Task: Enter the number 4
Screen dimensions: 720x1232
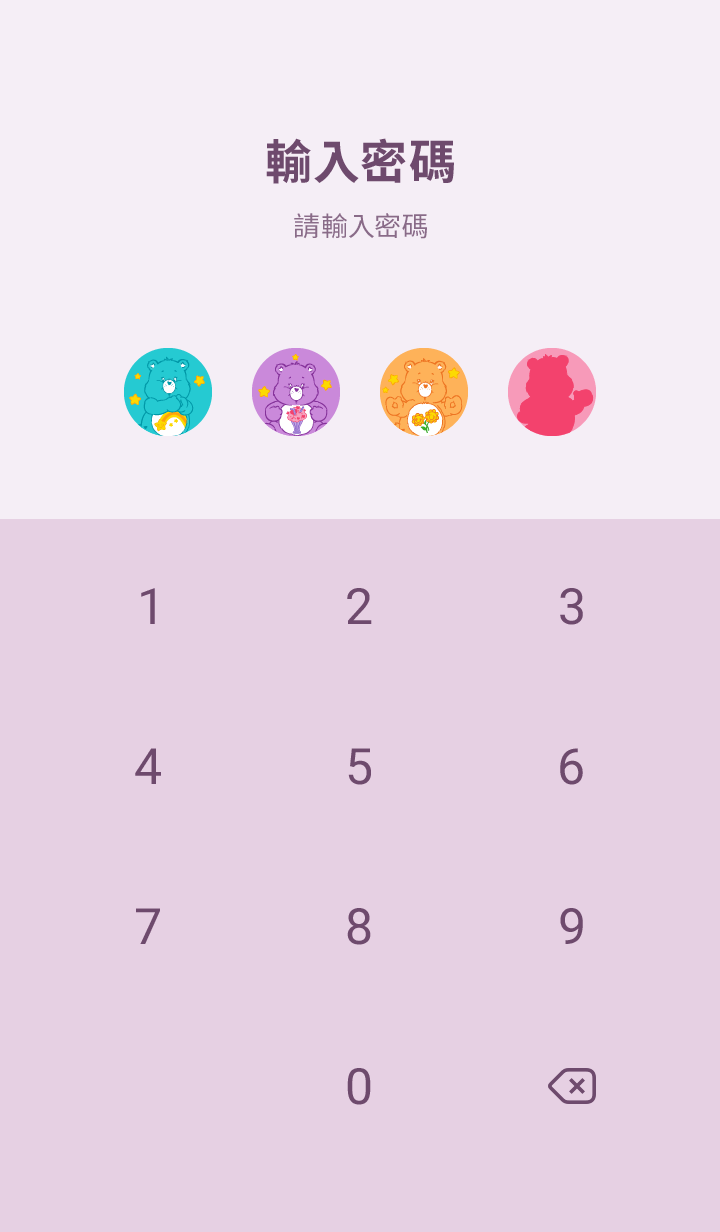Action: (148, 767)
